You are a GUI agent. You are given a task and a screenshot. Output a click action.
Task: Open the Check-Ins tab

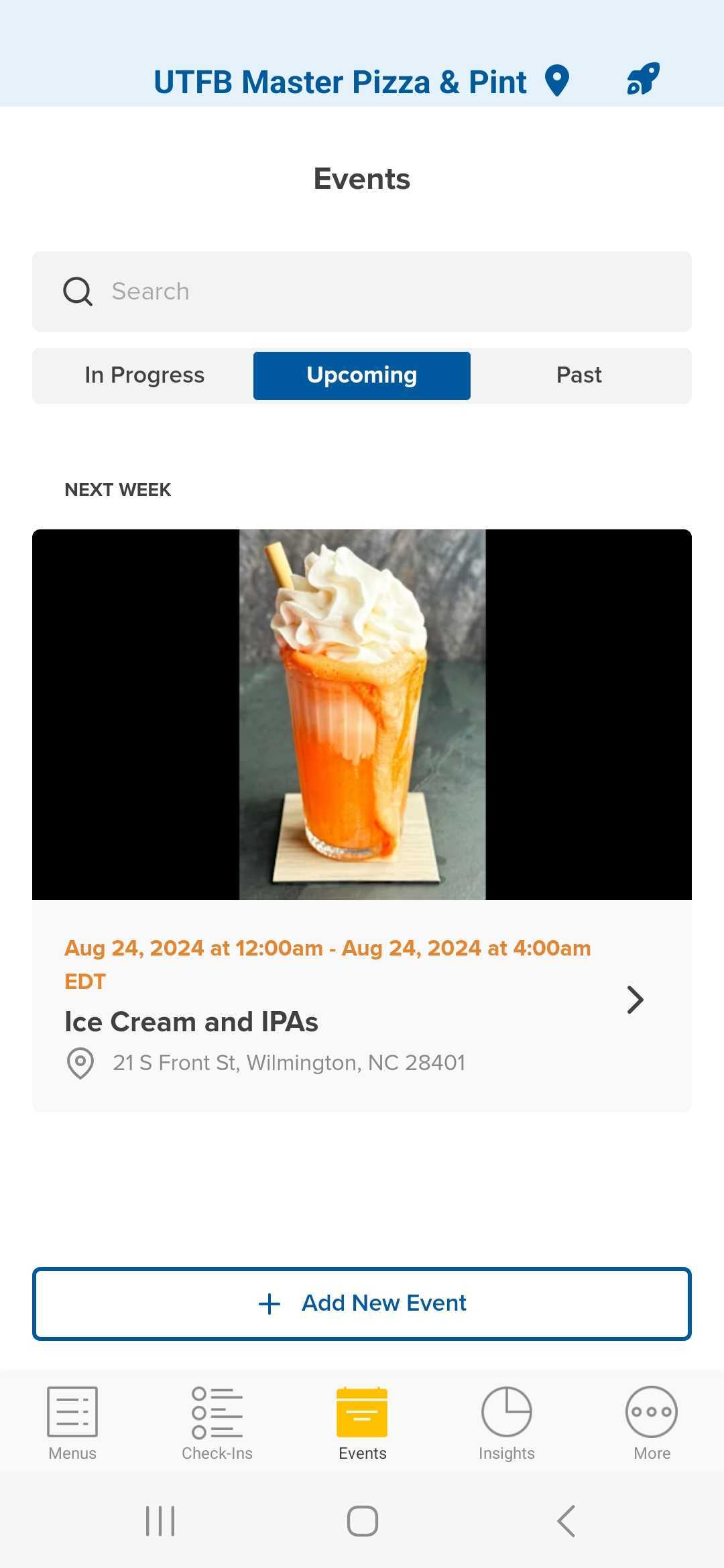[x=217, y=1423]
